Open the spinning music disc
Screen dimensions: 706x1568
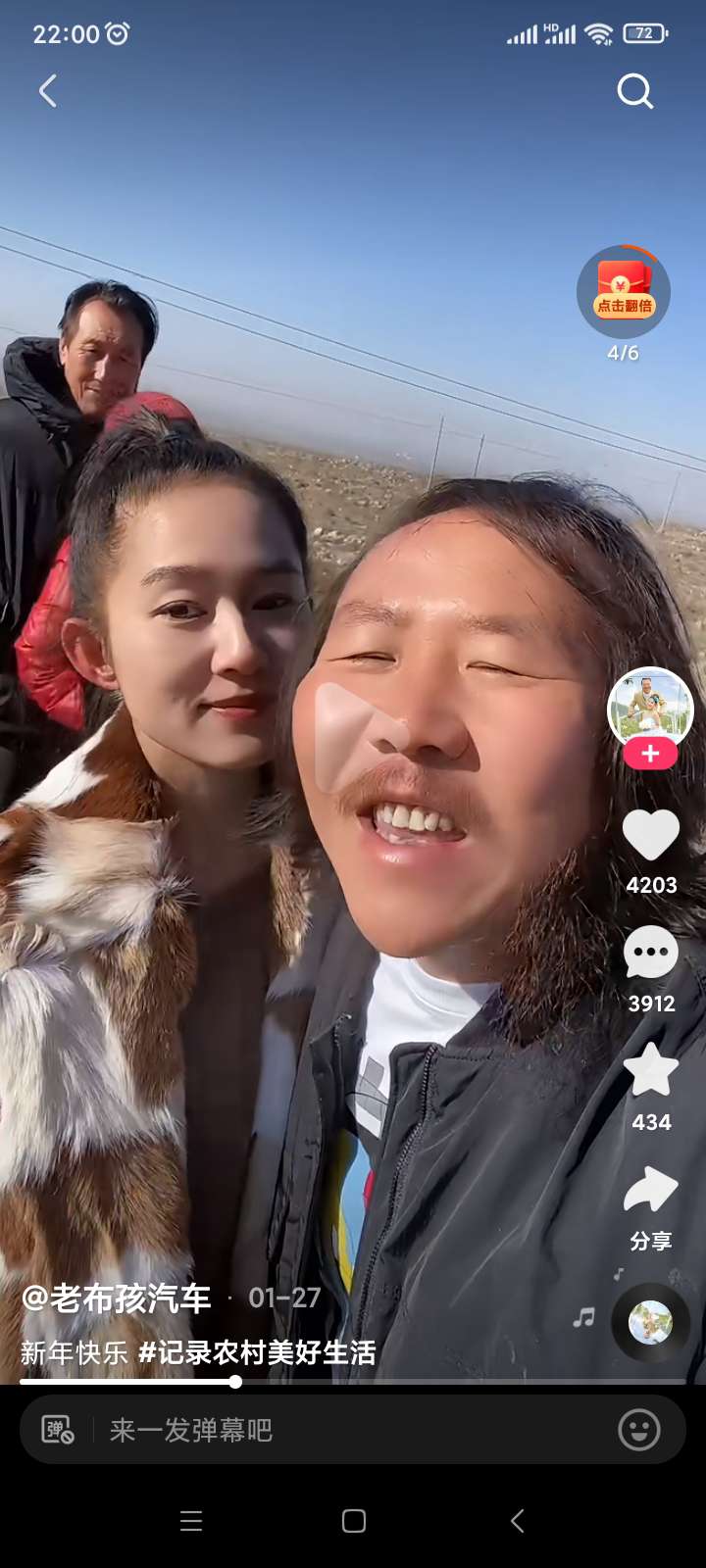(650, 1323)
